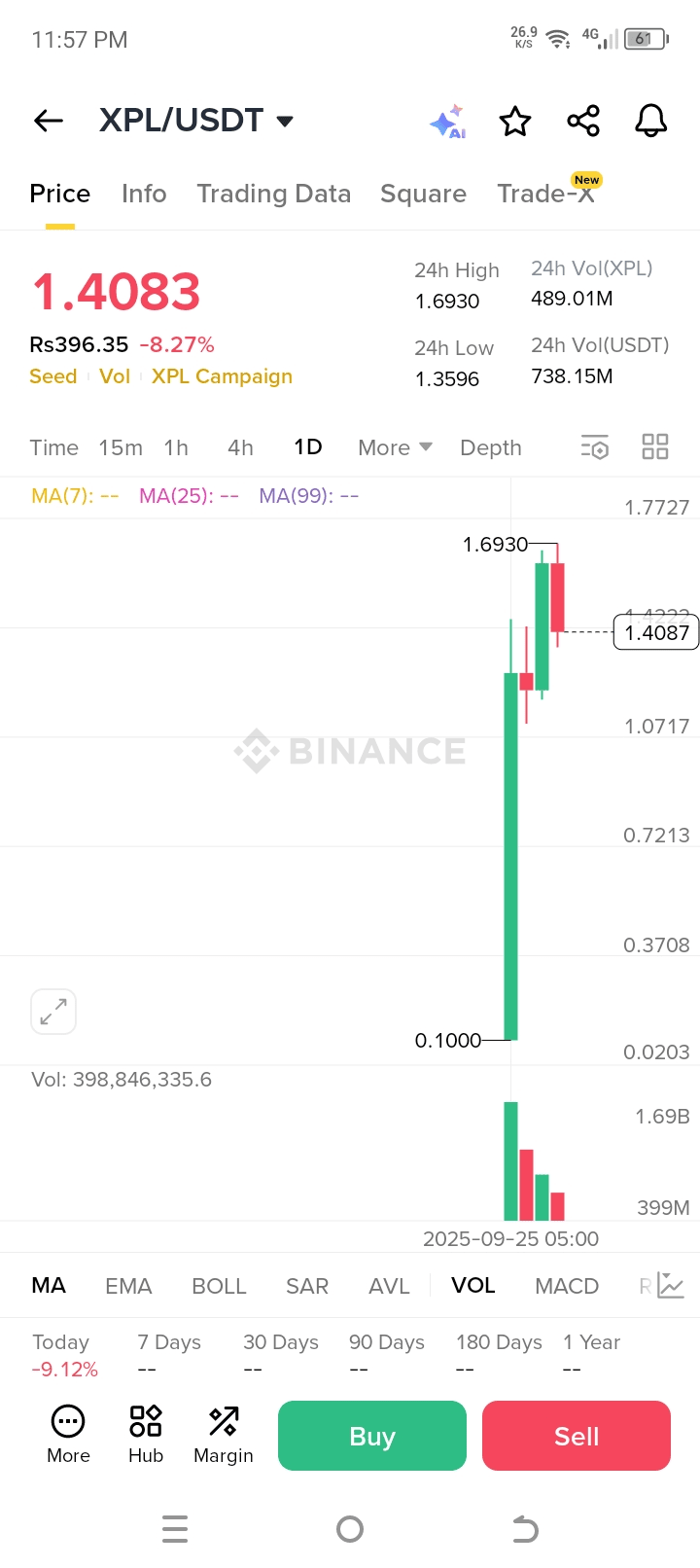This screenshot has height=1568, width=700.
Task: Open the Square tab
Action: click(x=423, y=194)
